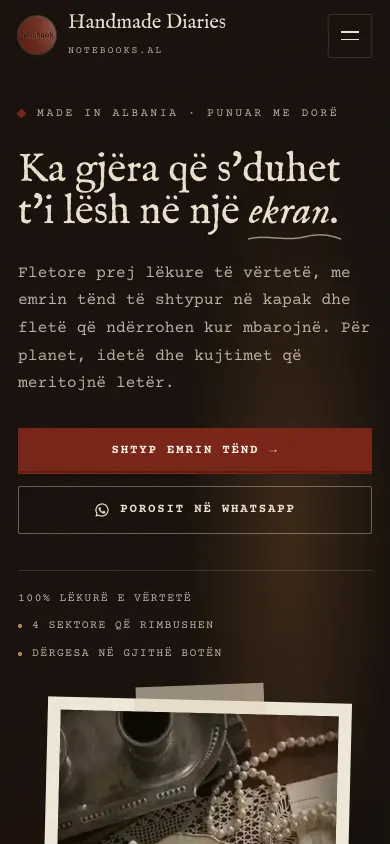This screenshot has width=390, height=844.
Task: Open the hamburger menu
Action: 350,36
